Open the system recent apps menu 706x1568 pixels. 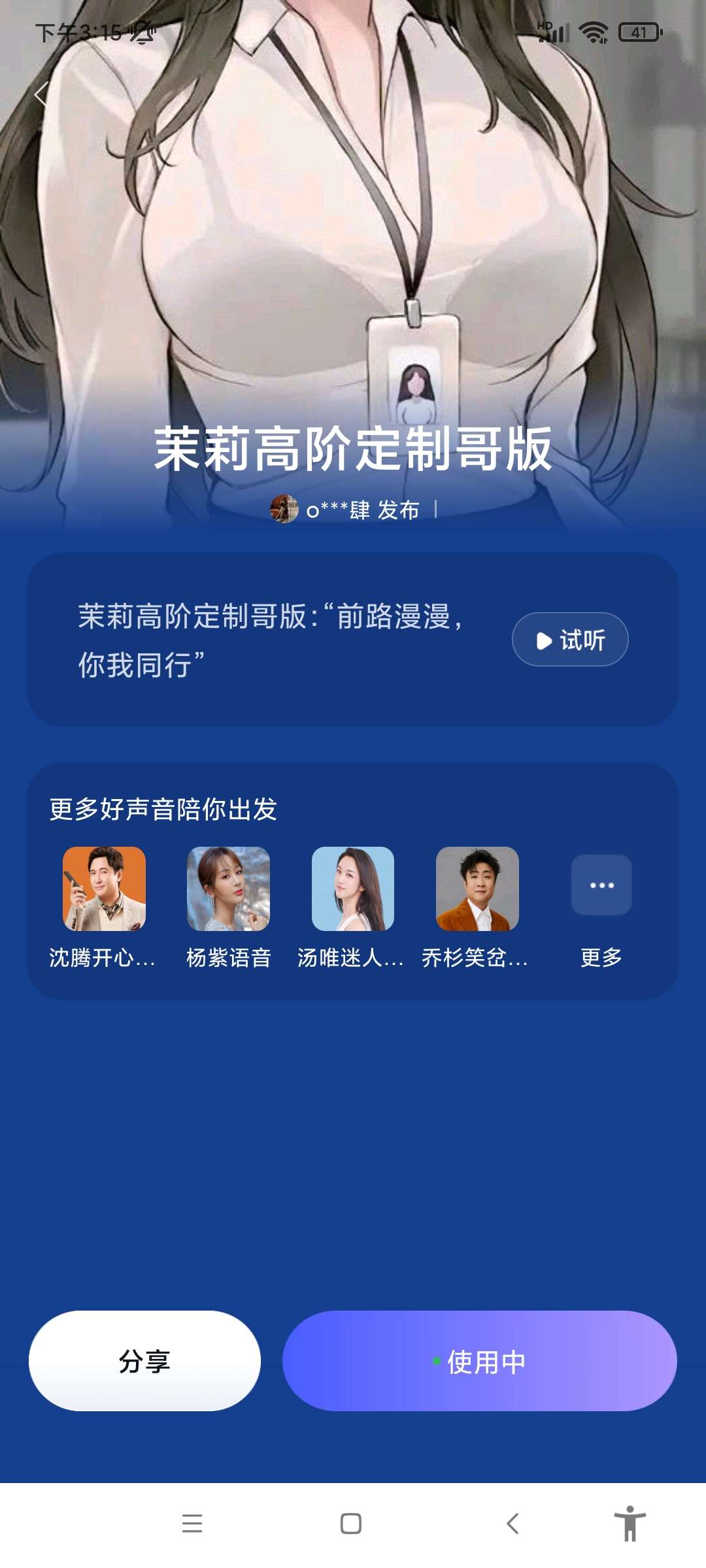click(x=192, y=1524)
